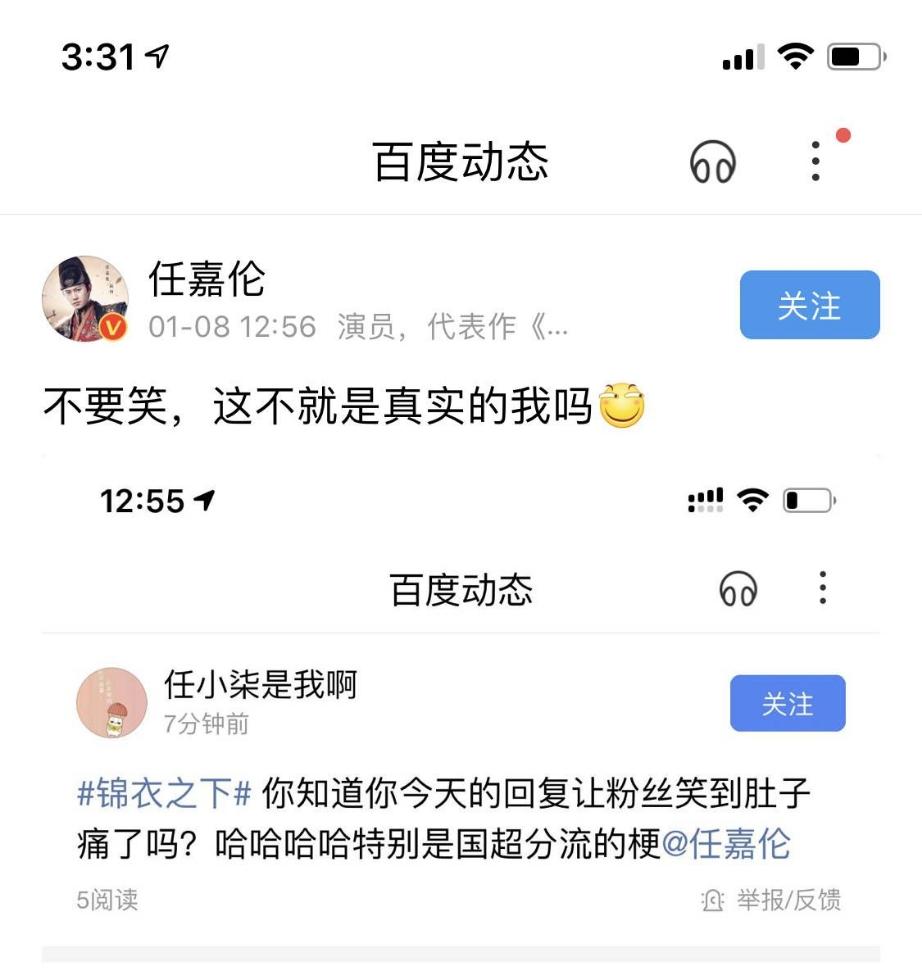This screenshot has height=968, width=922.
Task: Open the overflow menu with the red dot
Action: (x=817, y=161)
